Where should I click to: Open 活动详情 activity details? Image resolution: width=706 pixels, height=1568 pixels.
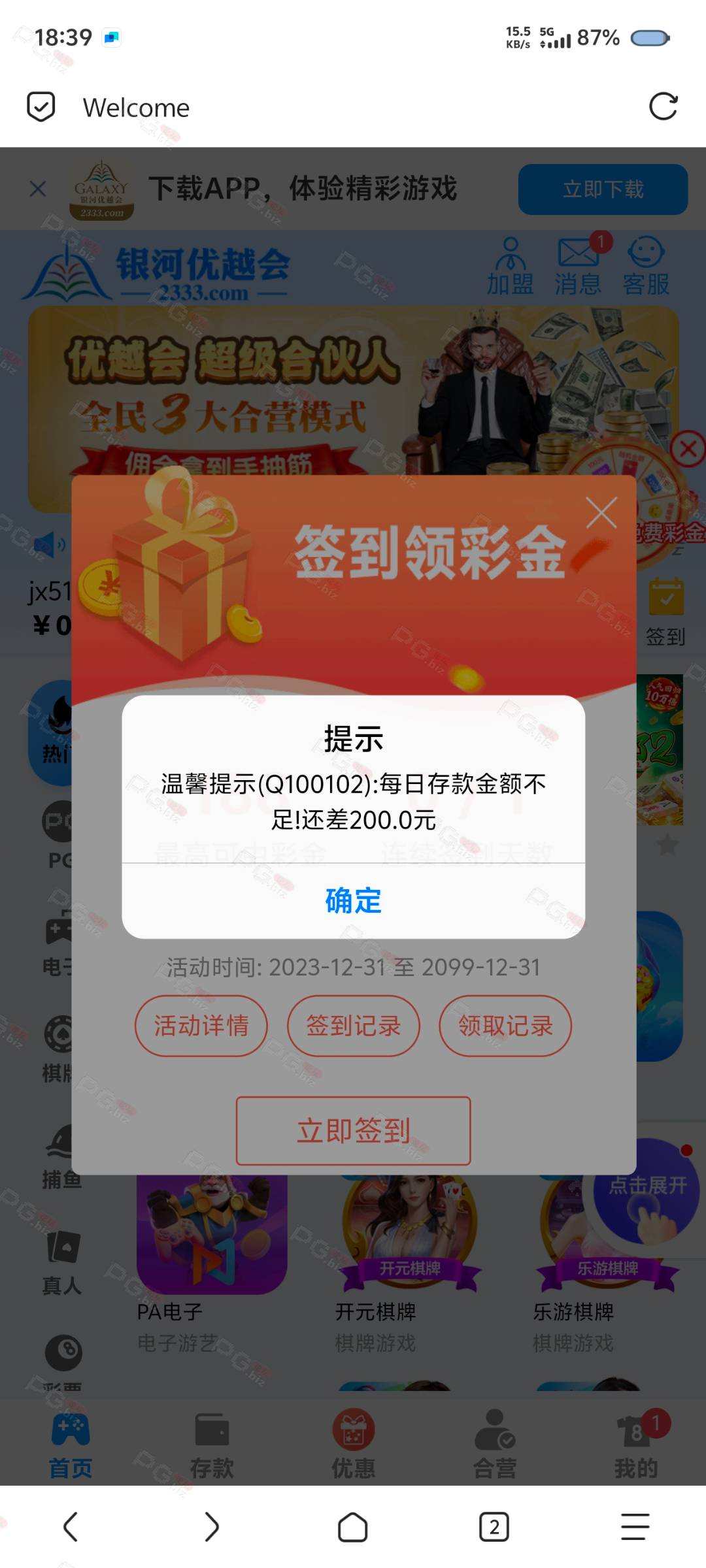(201, 1025)
